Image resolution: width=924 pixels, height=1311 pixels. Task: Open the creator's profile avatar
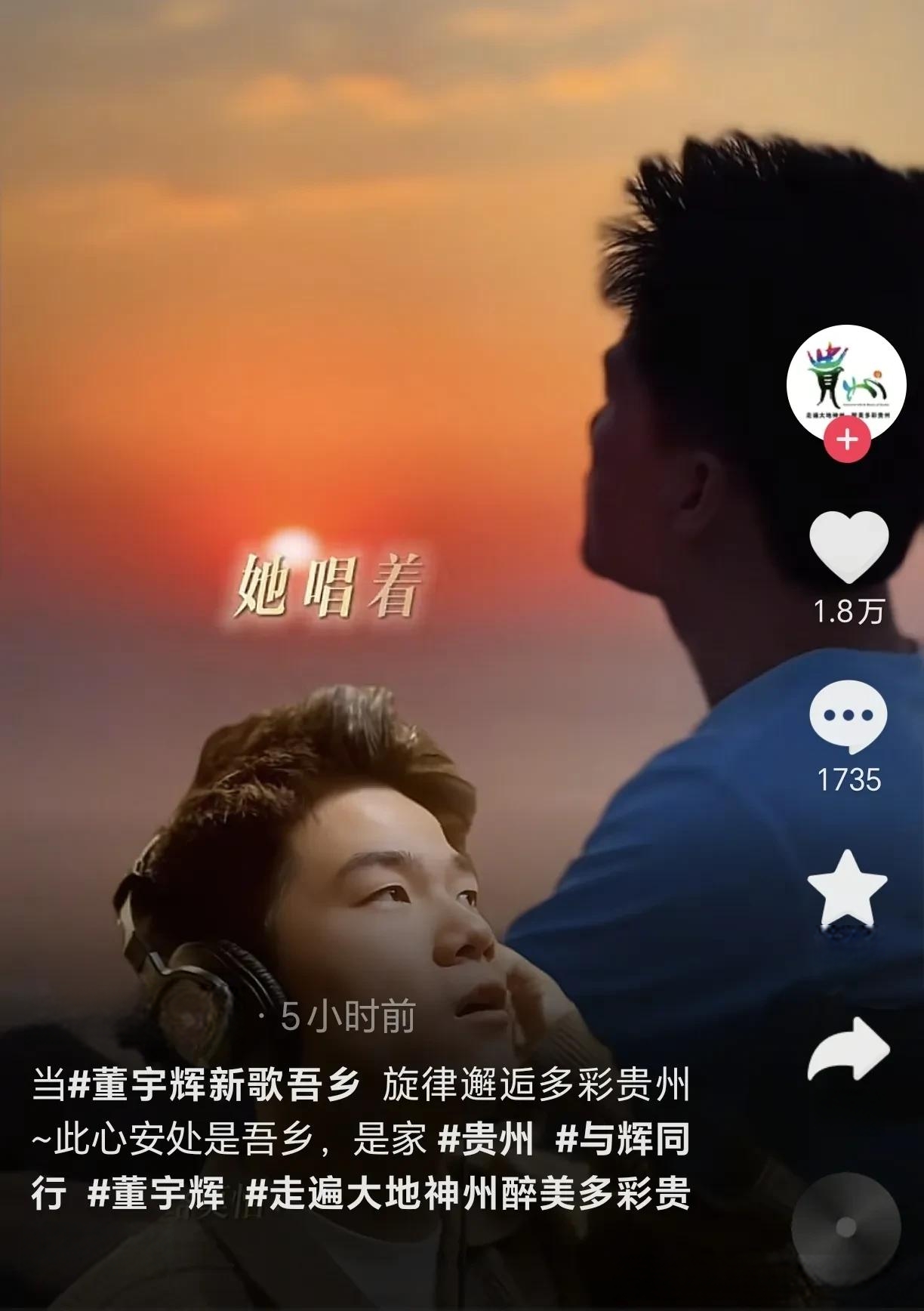[x=846, y=382]
